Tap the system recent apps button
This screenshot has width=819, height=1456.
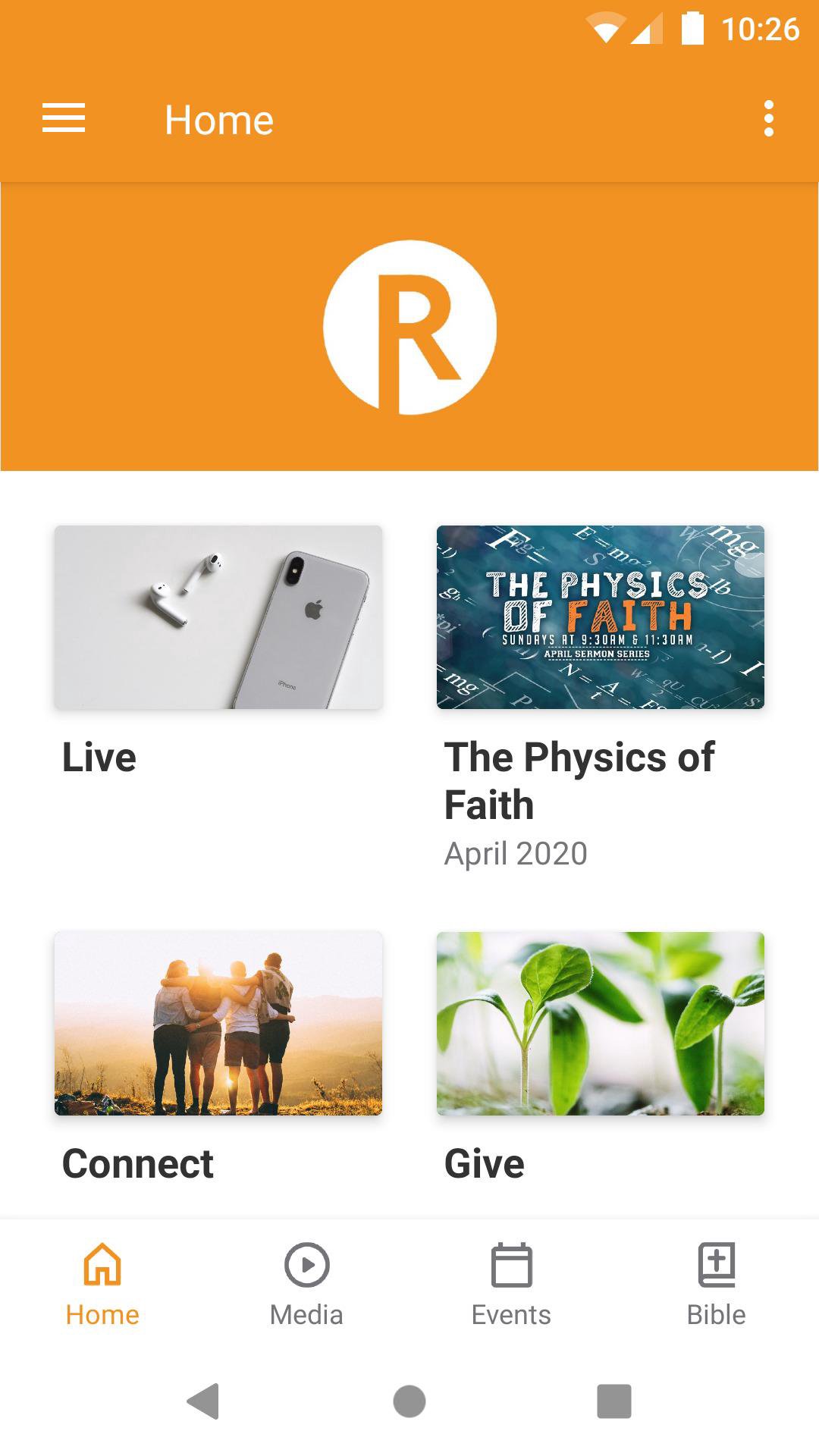click(x=613, y=1401)
